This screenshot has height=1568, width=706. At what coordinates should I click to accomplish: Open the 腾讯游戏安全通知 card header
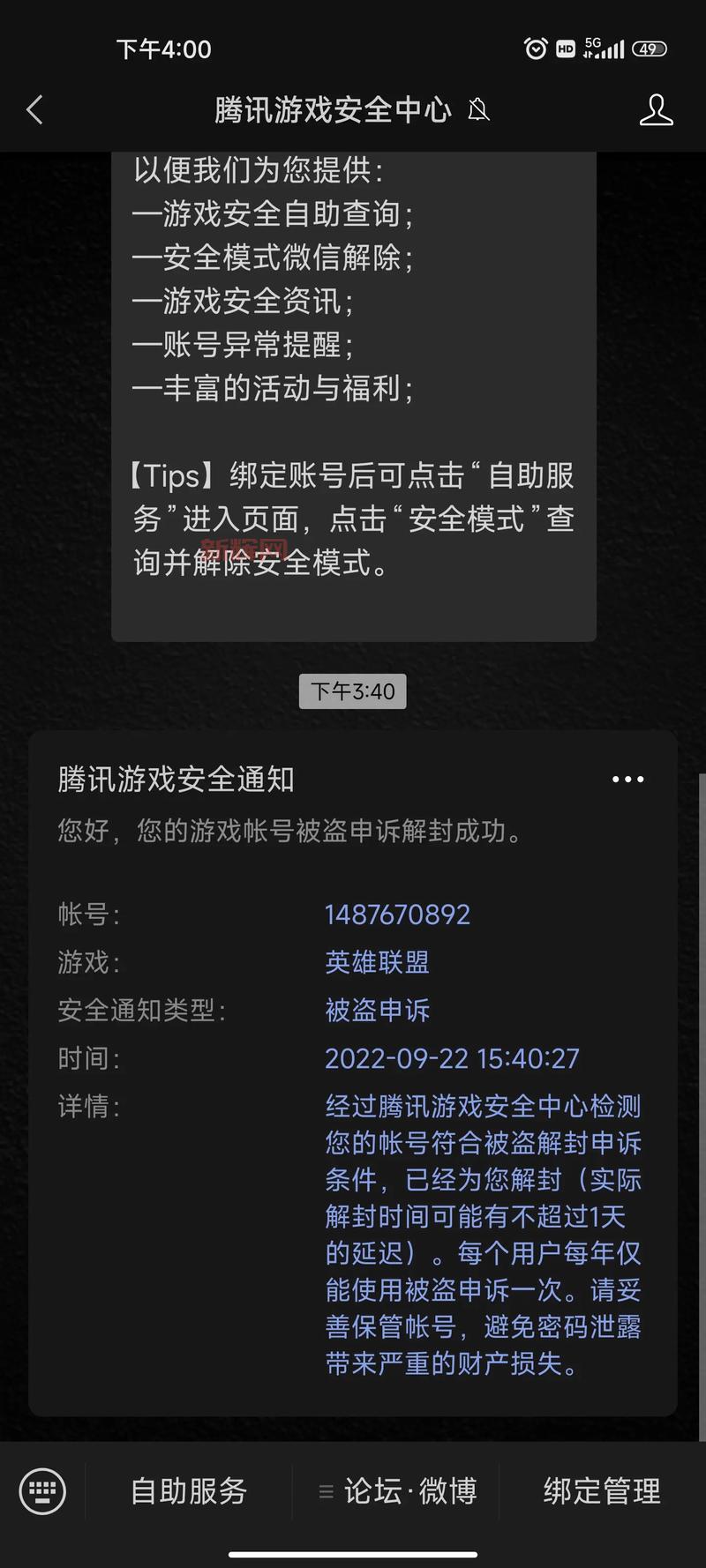tap(176, 780)
